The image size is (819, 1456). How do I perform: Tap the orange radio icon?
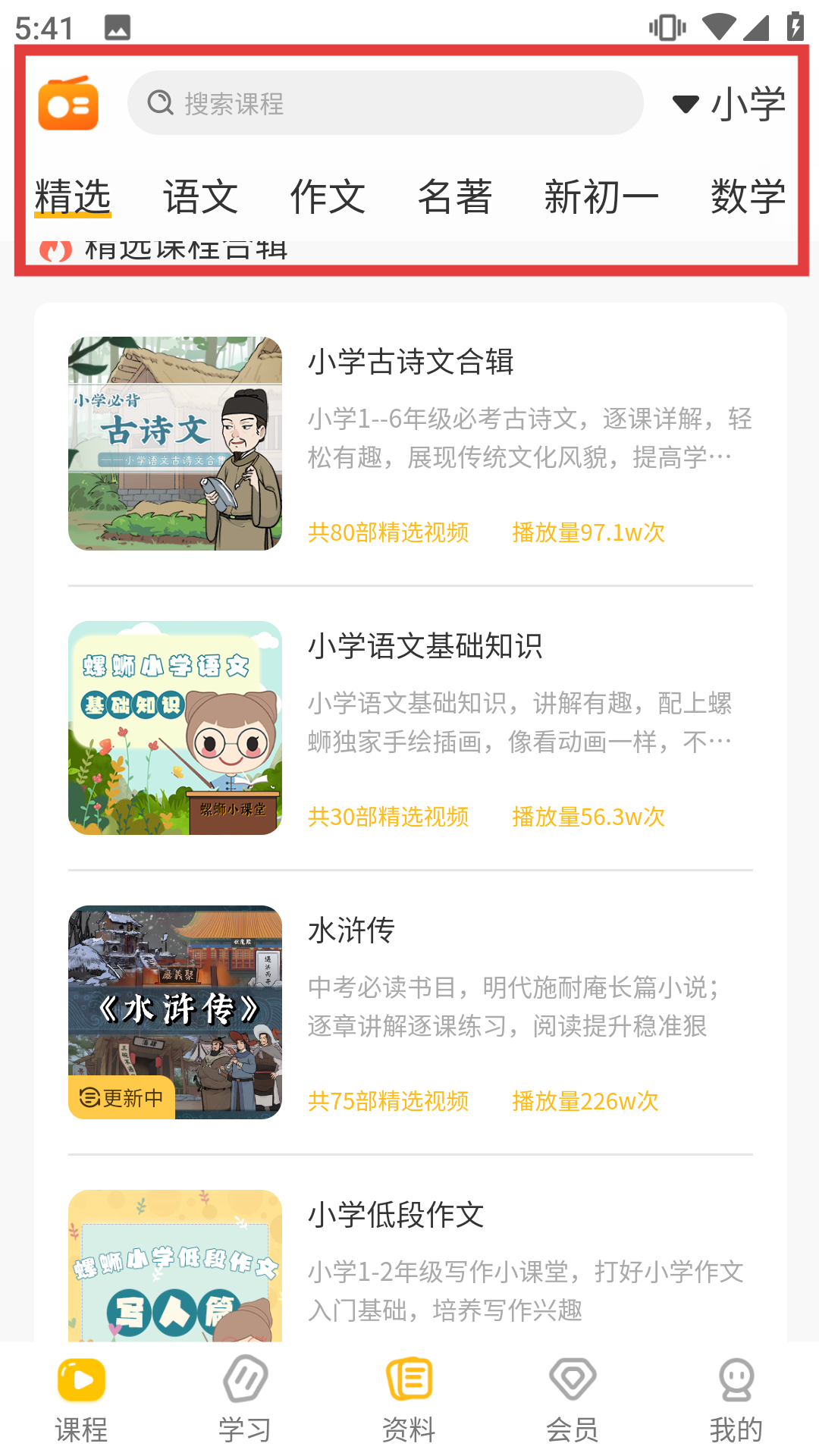[68, 103]
